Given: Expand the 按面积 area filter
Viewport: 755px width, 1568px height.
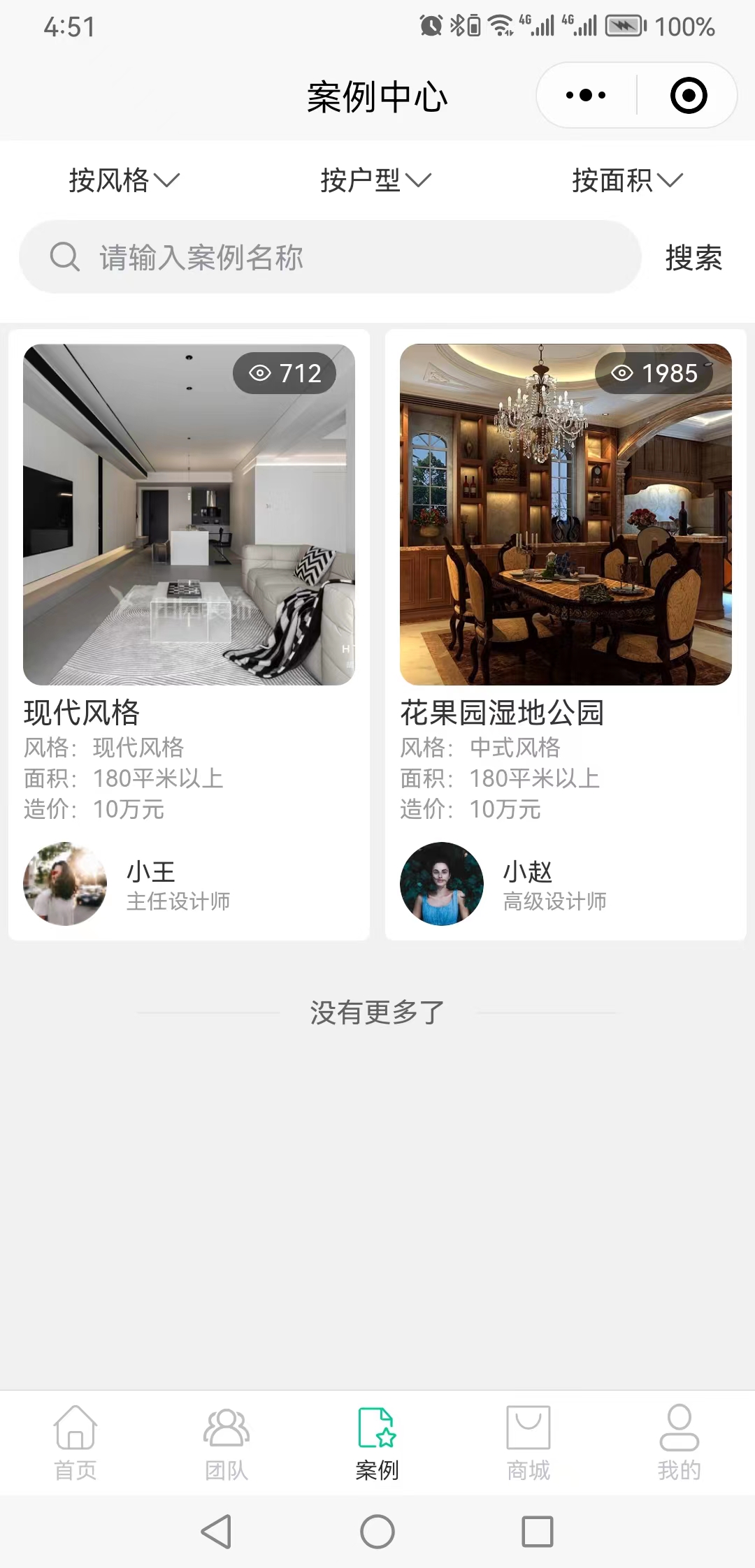Looking at the screenshot, I should pos(627,180).
